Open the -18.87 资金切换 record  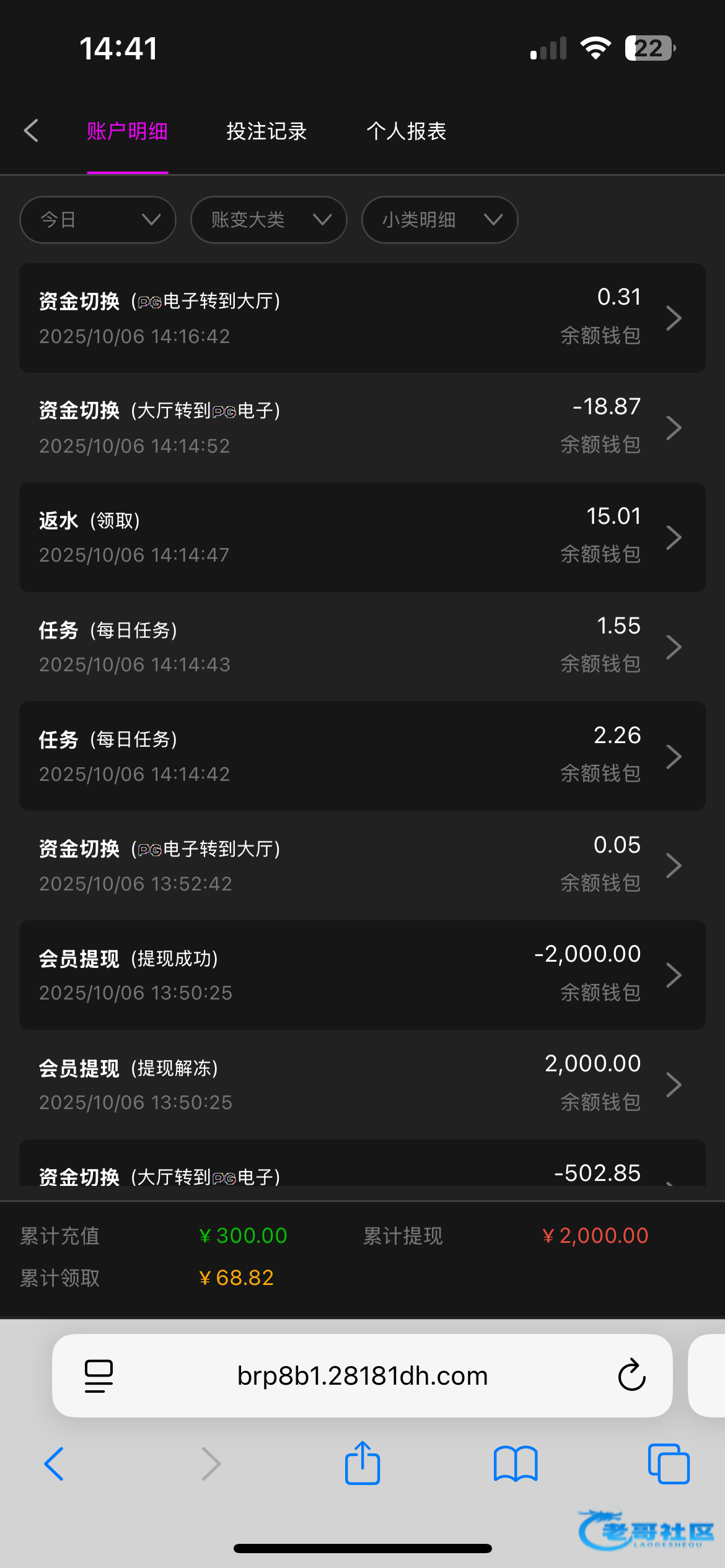point(362,427)
